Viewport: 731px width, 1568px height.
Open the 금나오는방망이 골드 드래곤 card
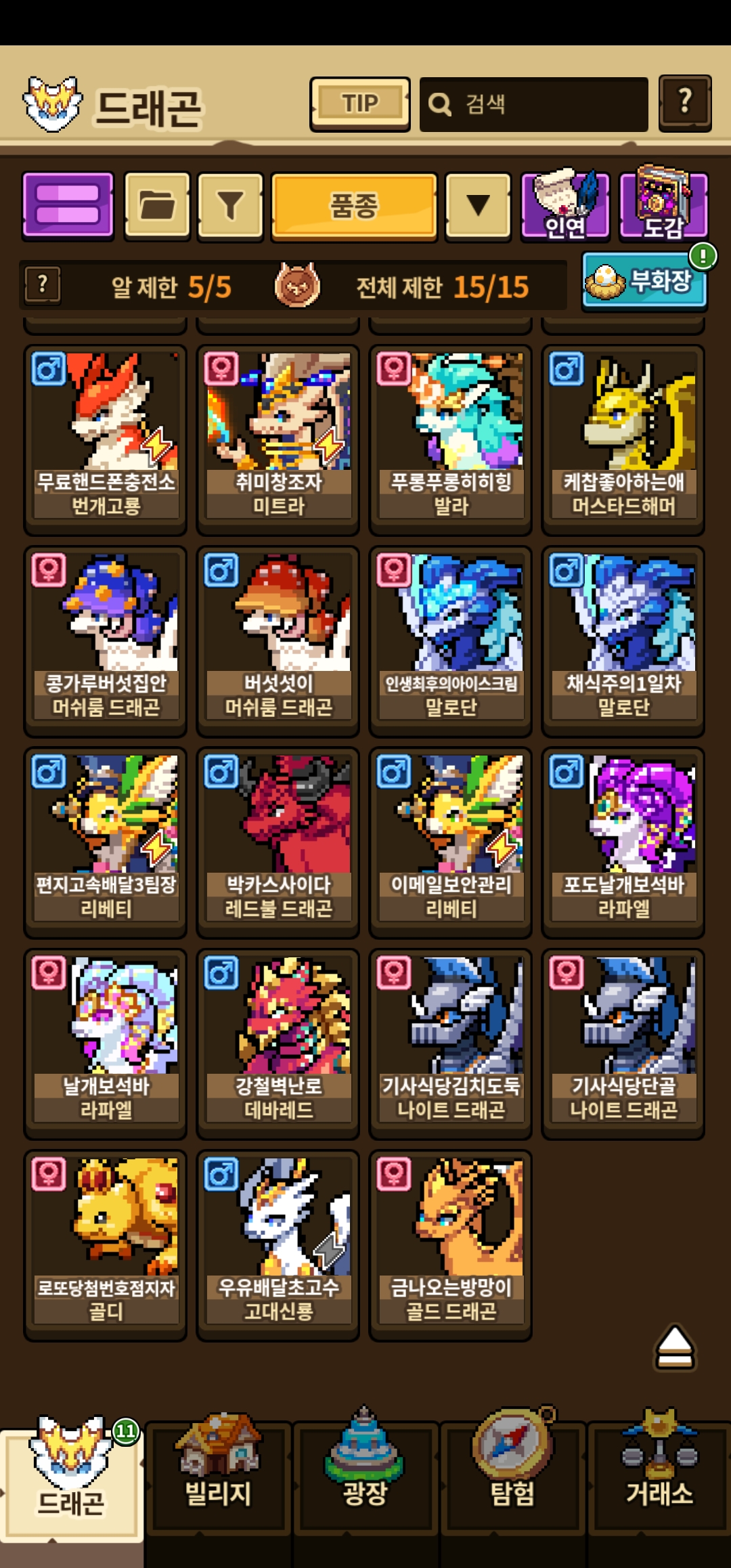tap(450, 1244)
